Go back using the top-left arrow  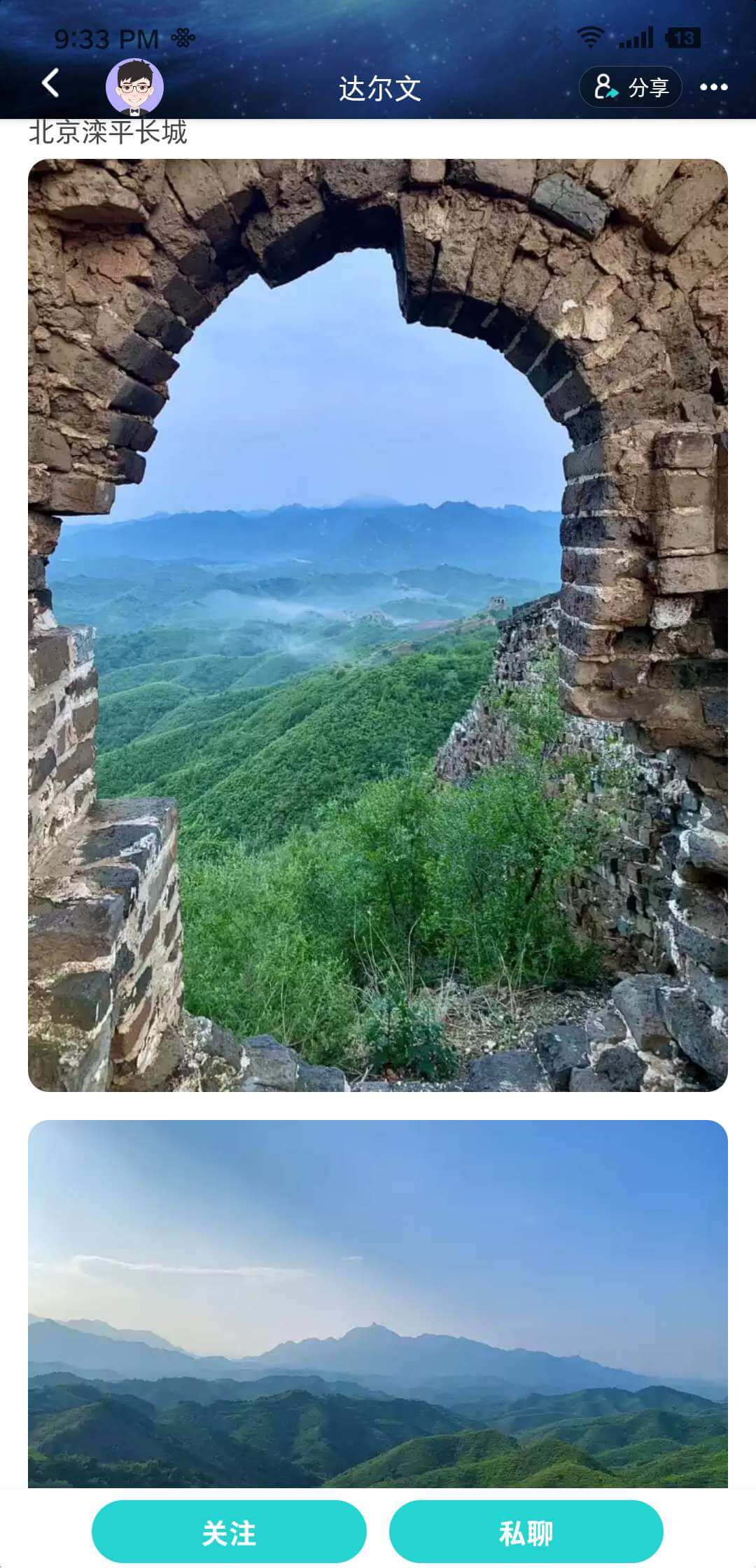pos(50,84)
